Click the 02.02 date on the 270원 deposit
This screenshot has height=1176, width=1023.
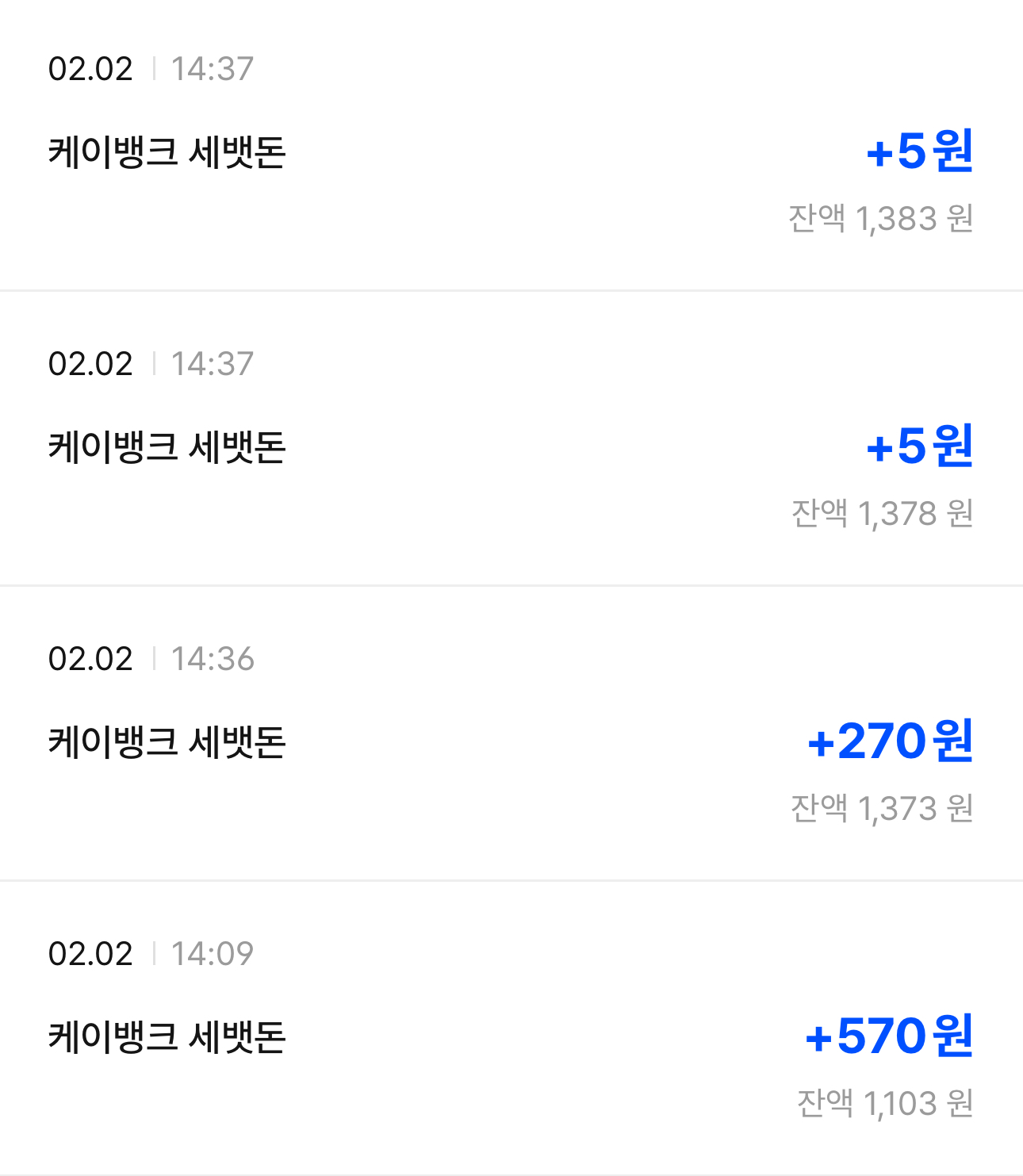90,658
